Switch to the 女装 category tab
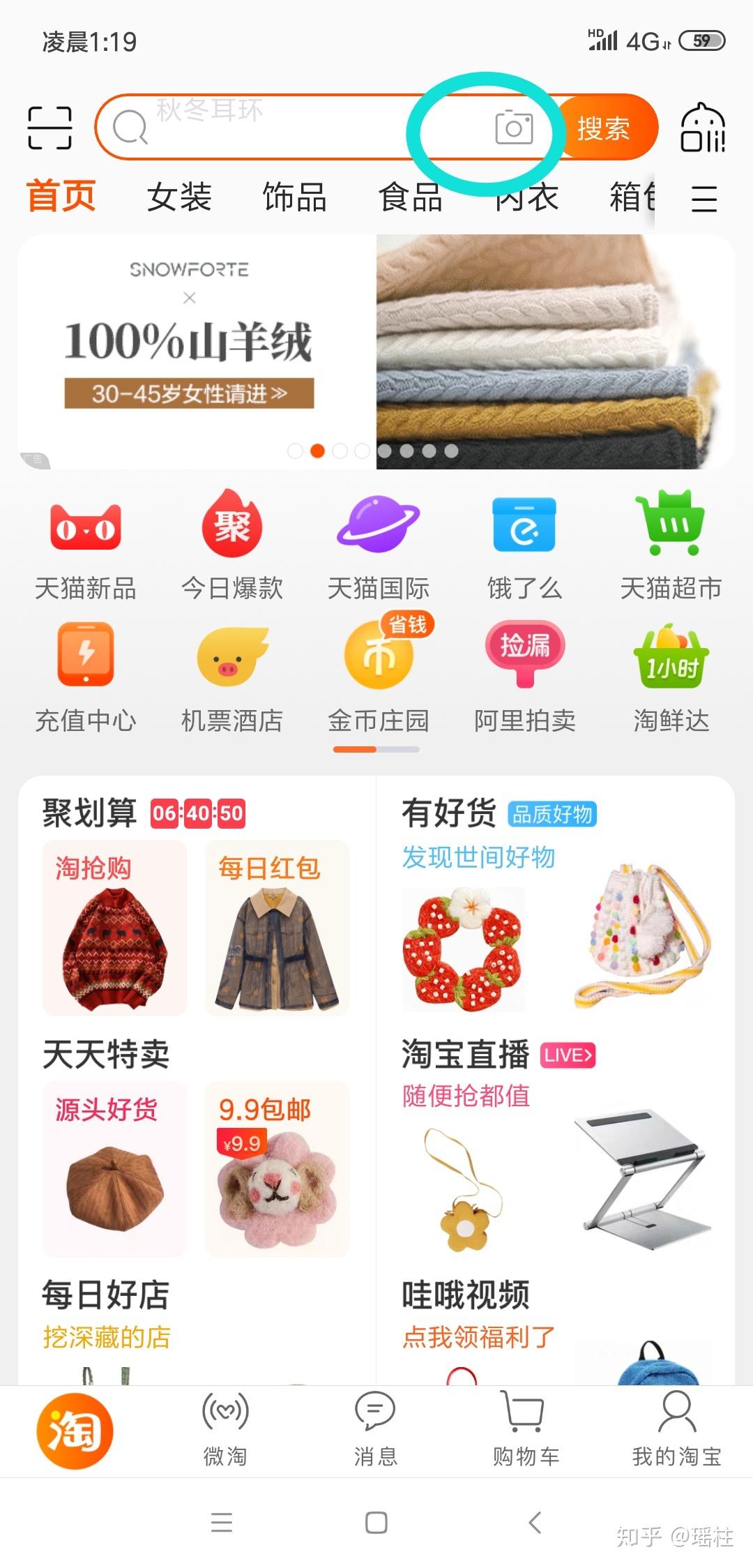 [179, 197]
